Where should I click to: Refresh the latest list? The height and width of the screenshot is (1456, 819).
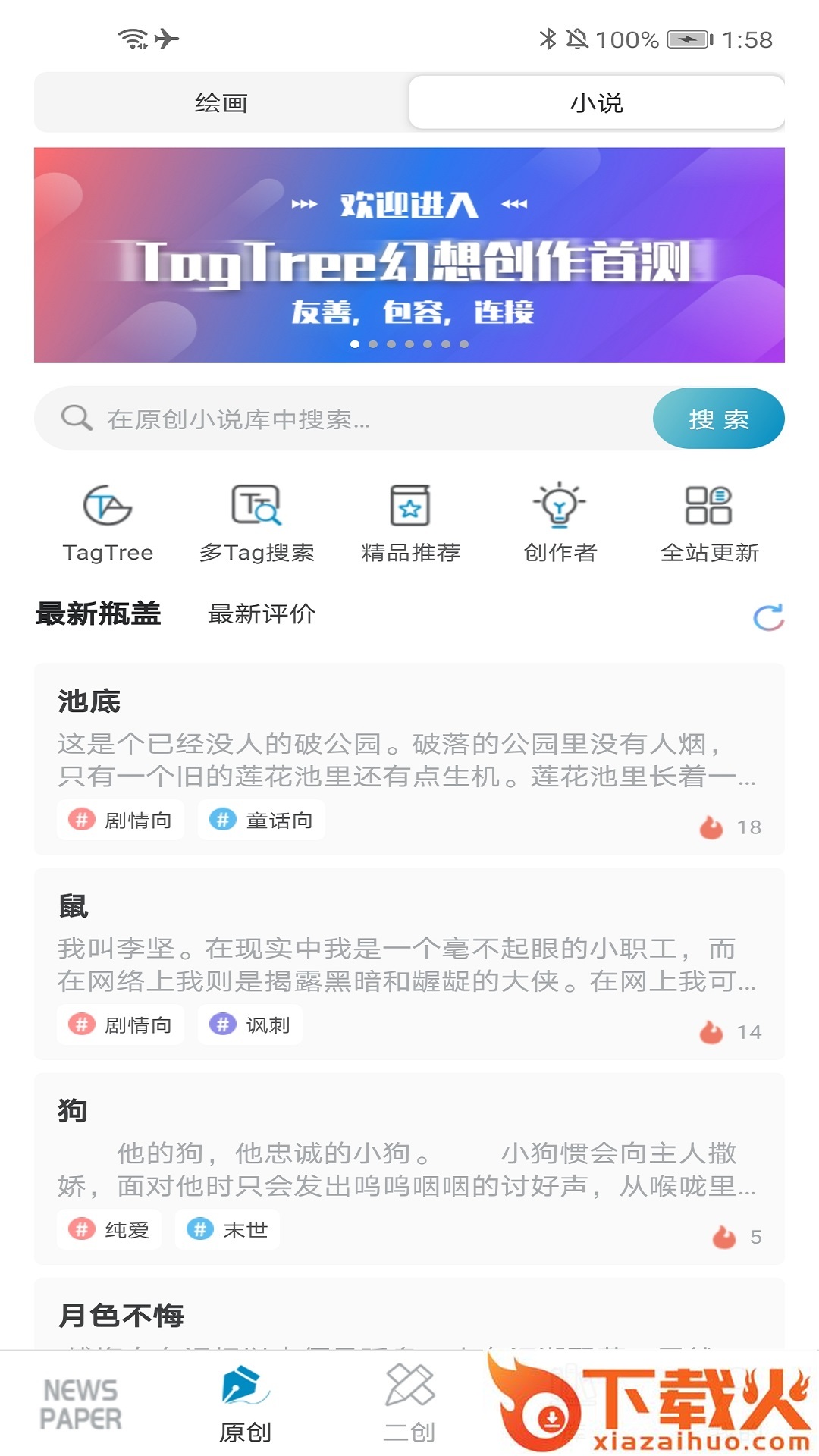point(767,618)
